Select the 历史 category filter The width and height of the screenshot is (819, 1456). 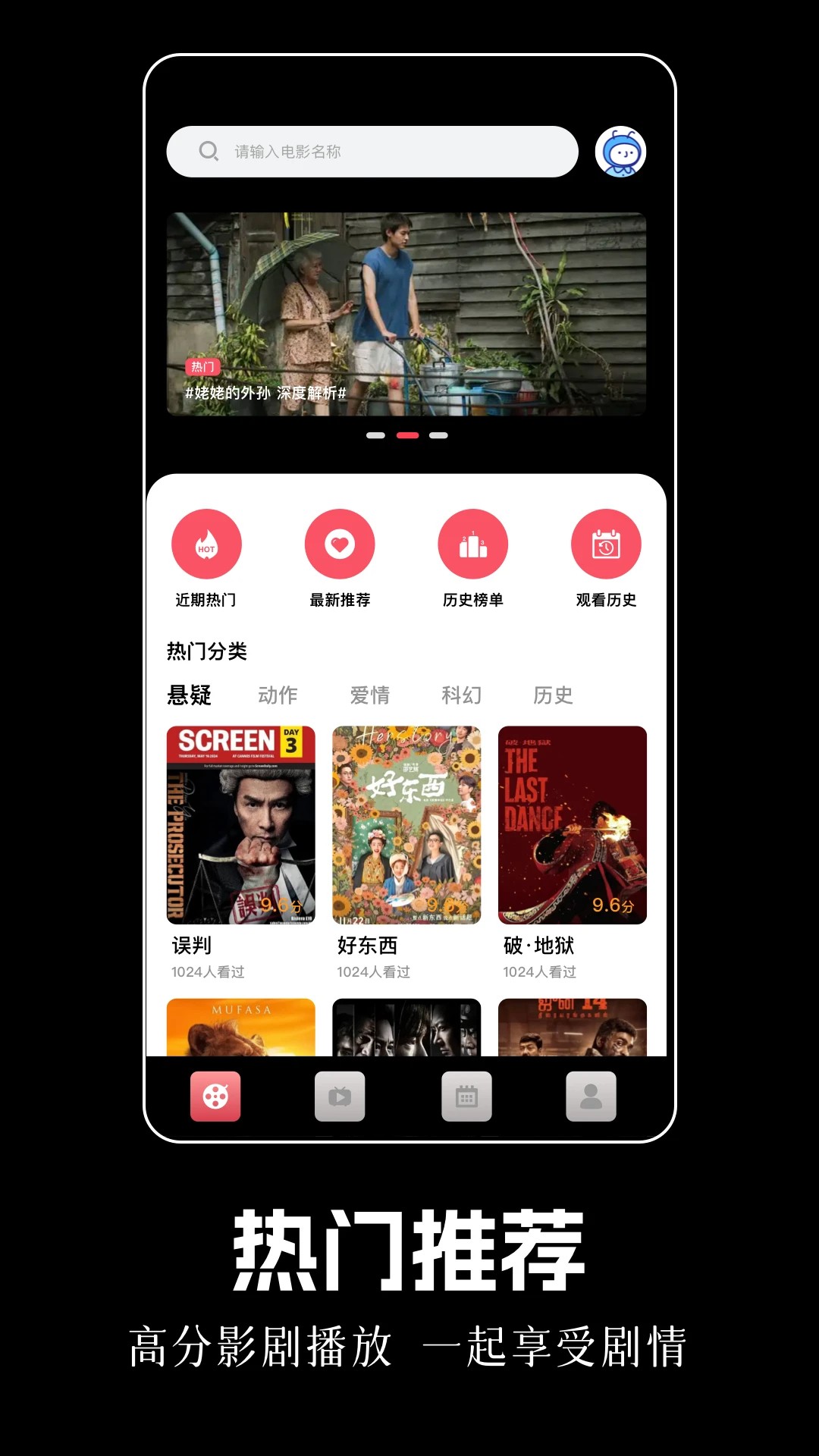[554, 695]
